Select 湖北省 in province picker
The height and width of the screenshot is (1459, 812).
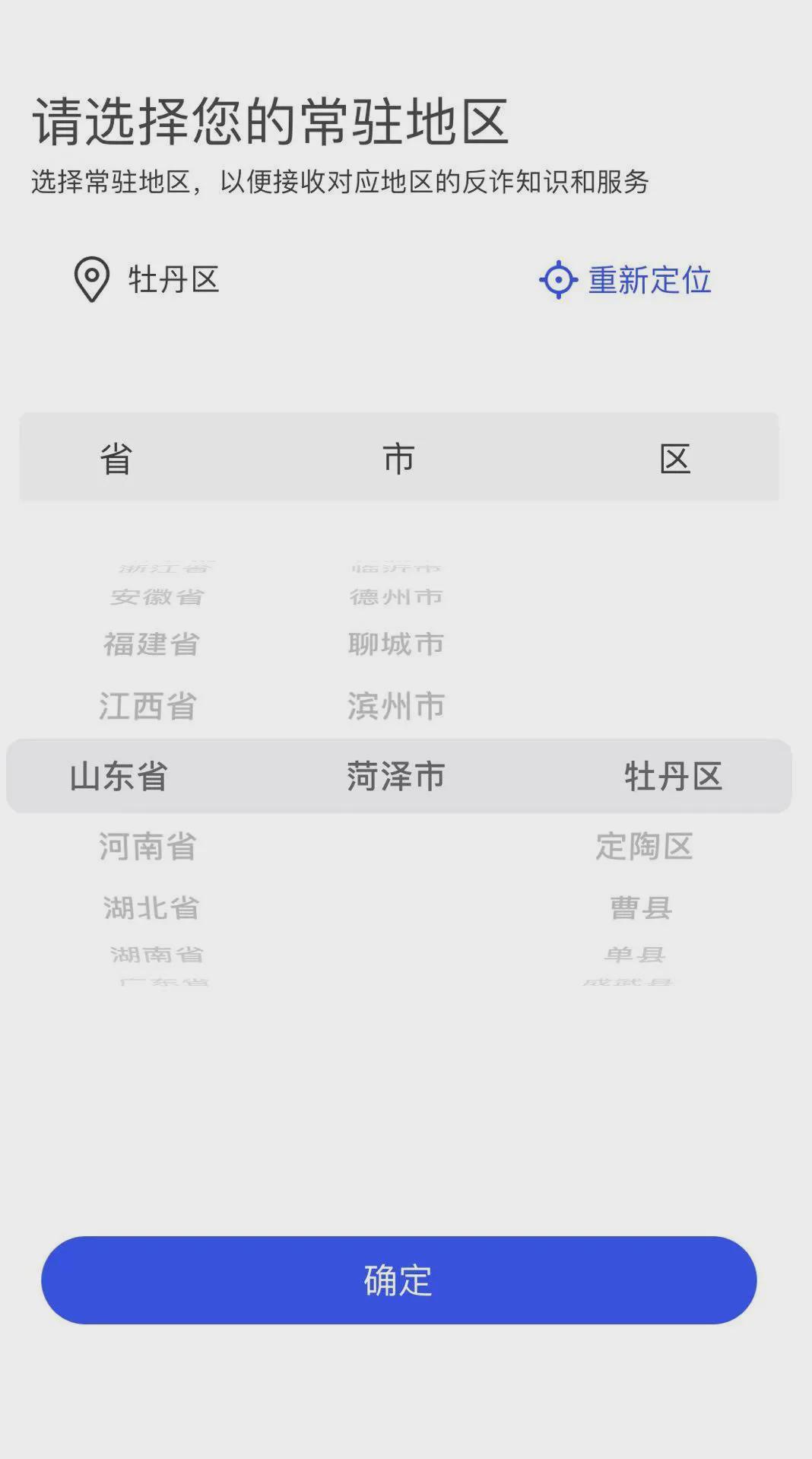pyautogui.click(x=151, y=908)
